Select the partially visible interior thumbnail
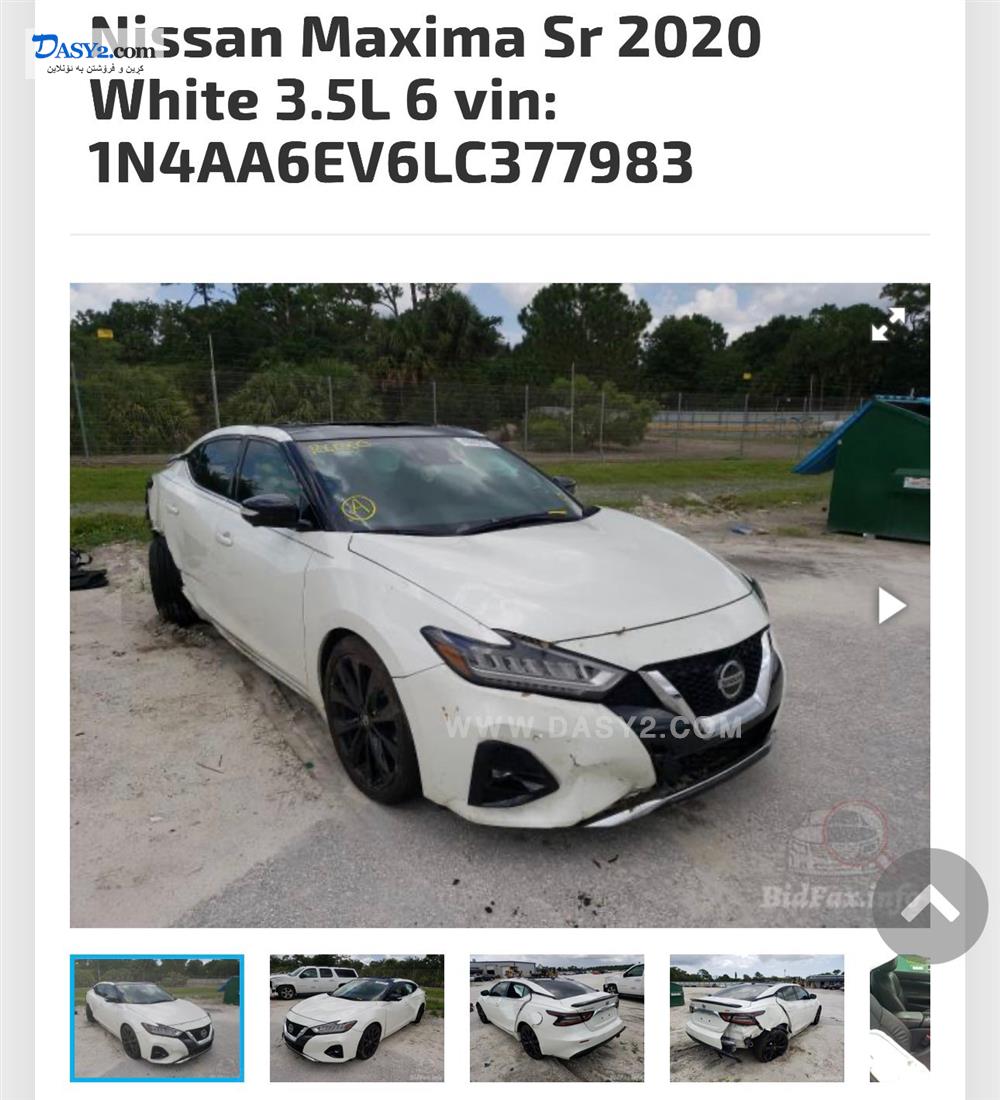The width and height of the screenshot is (1000, 1100). tap(900, 1018)
